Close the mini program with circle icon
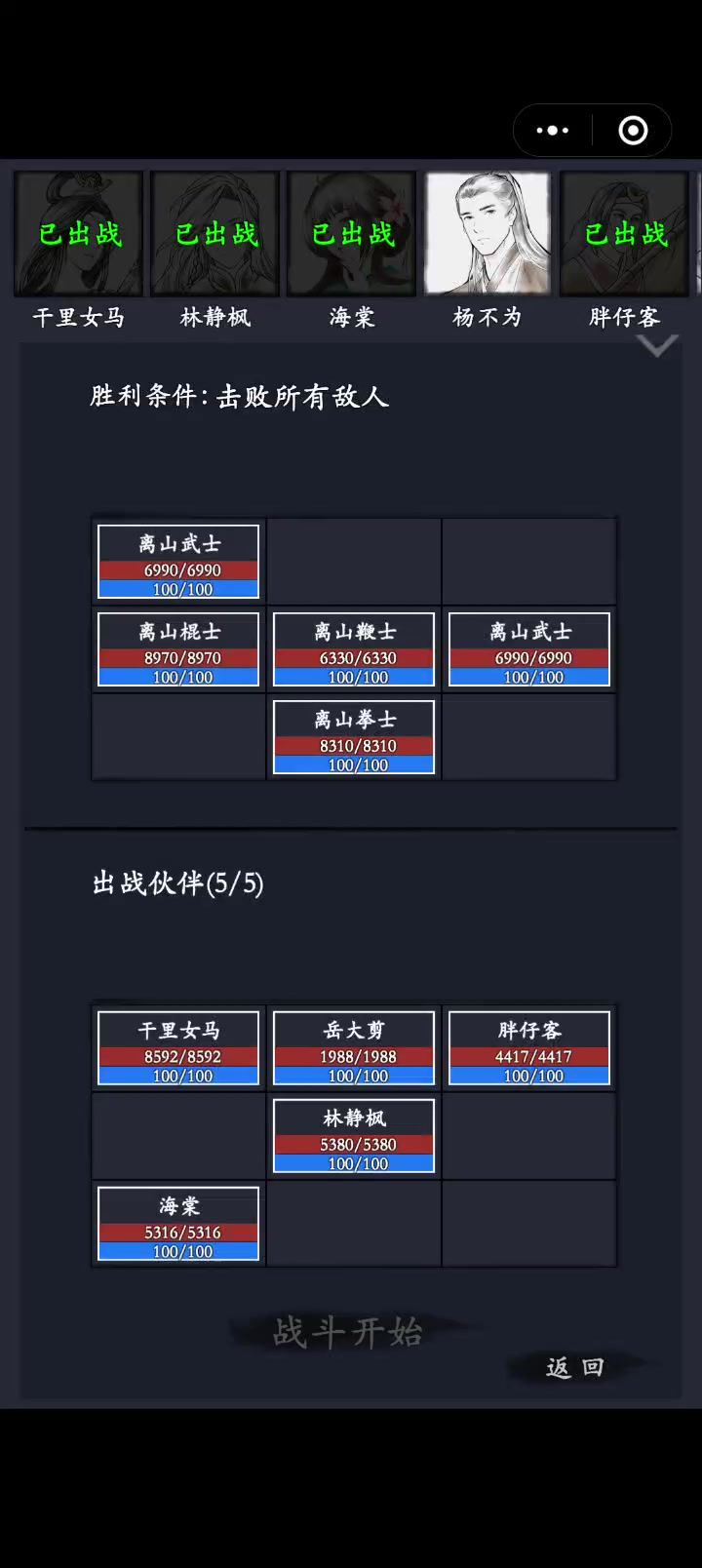 coord(633,131)
